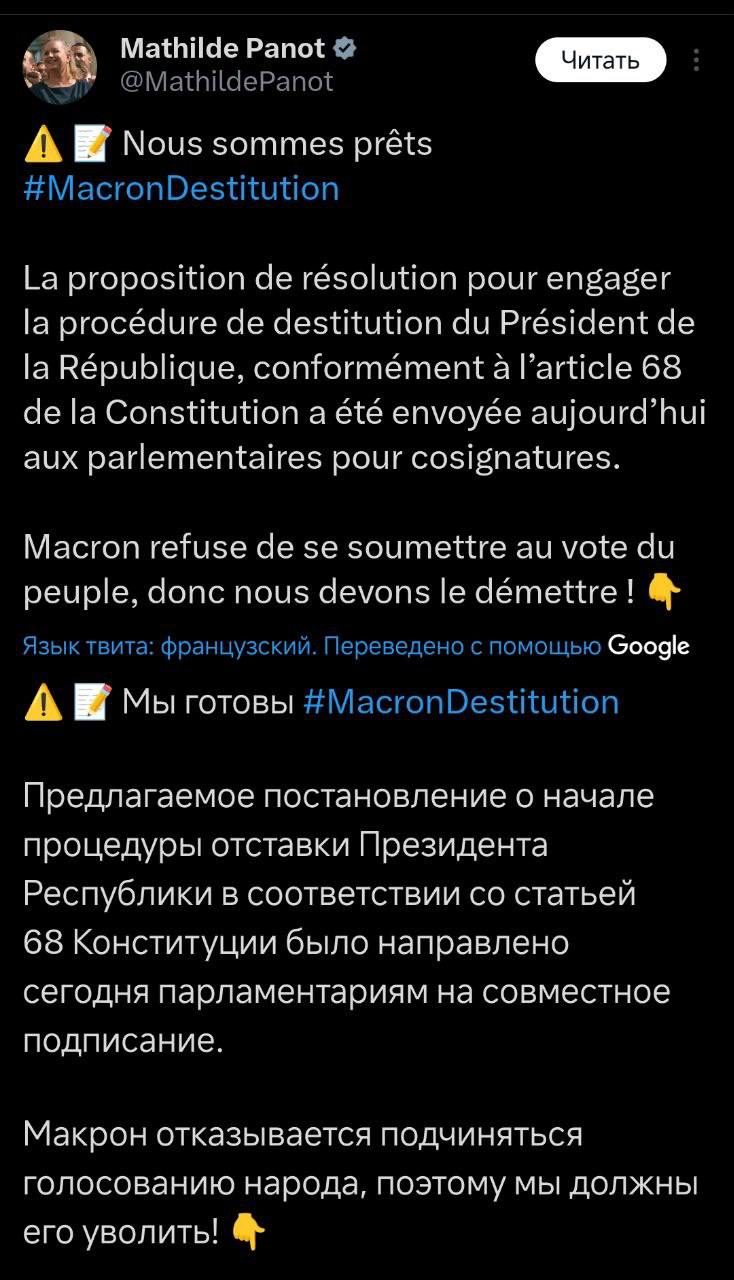This screenshot has width=734, height=1280.
Task: Tap the Читать follow button
Action: tap(600, 62)
